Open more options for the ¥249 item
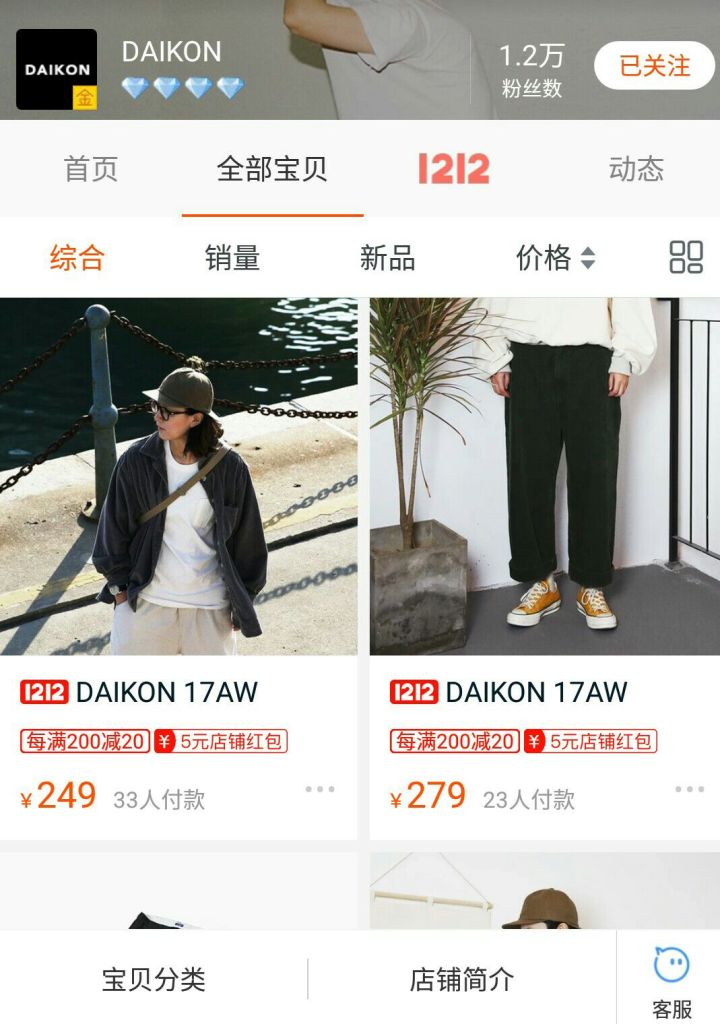720x1024 pixels. coord(320,790)
